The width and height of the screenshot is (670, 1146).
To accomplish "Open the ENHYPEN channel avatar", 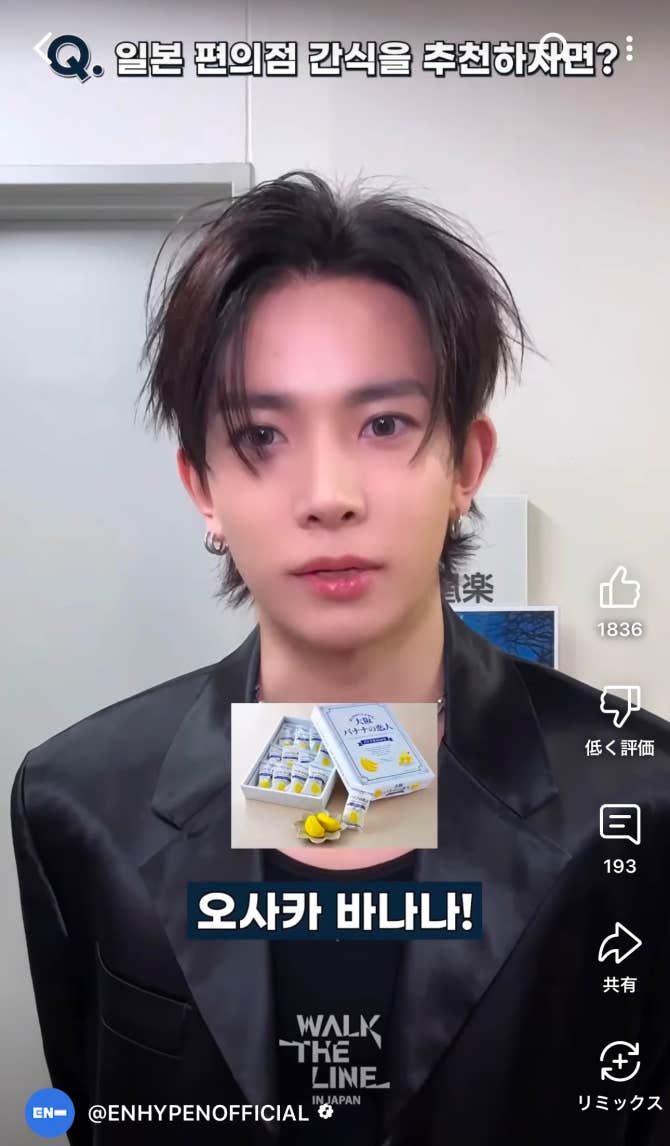I will tap(50, 1112).
